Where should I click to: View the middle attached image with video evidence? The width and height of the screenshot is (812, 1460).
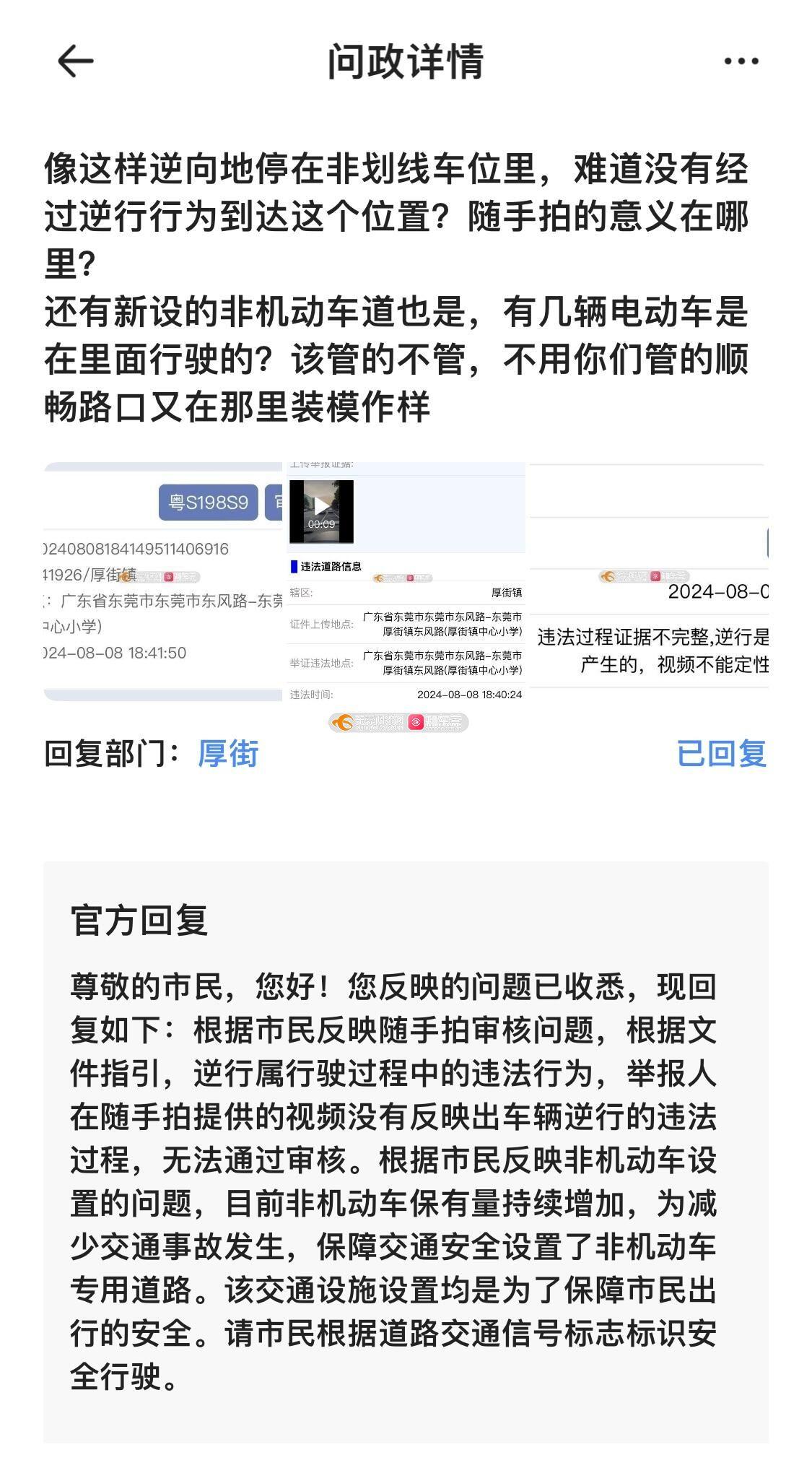[406, 582]
